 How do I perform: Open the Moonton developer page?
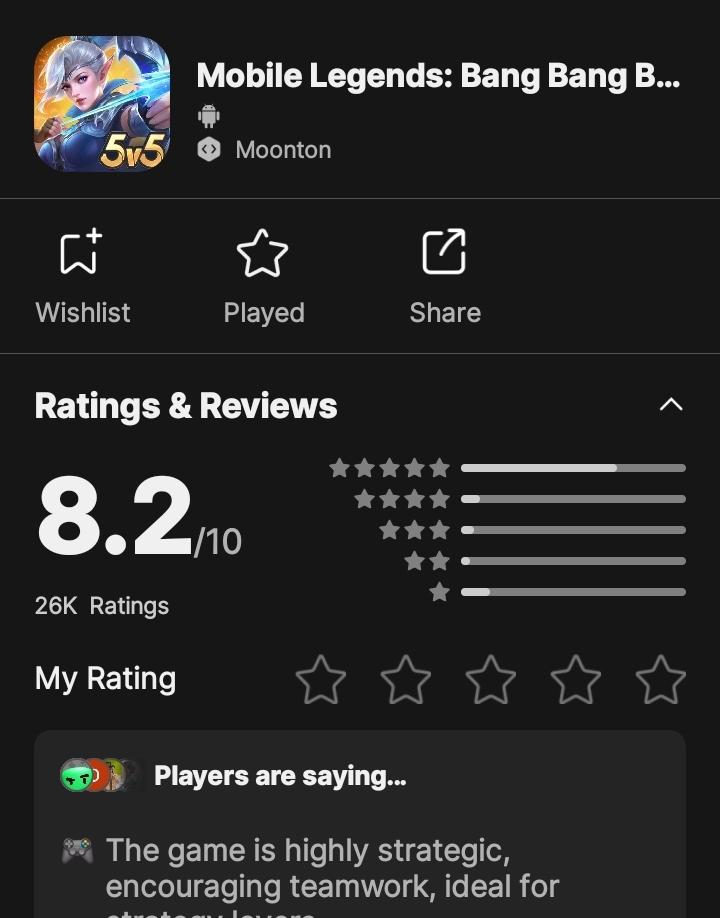click(282, 150)
